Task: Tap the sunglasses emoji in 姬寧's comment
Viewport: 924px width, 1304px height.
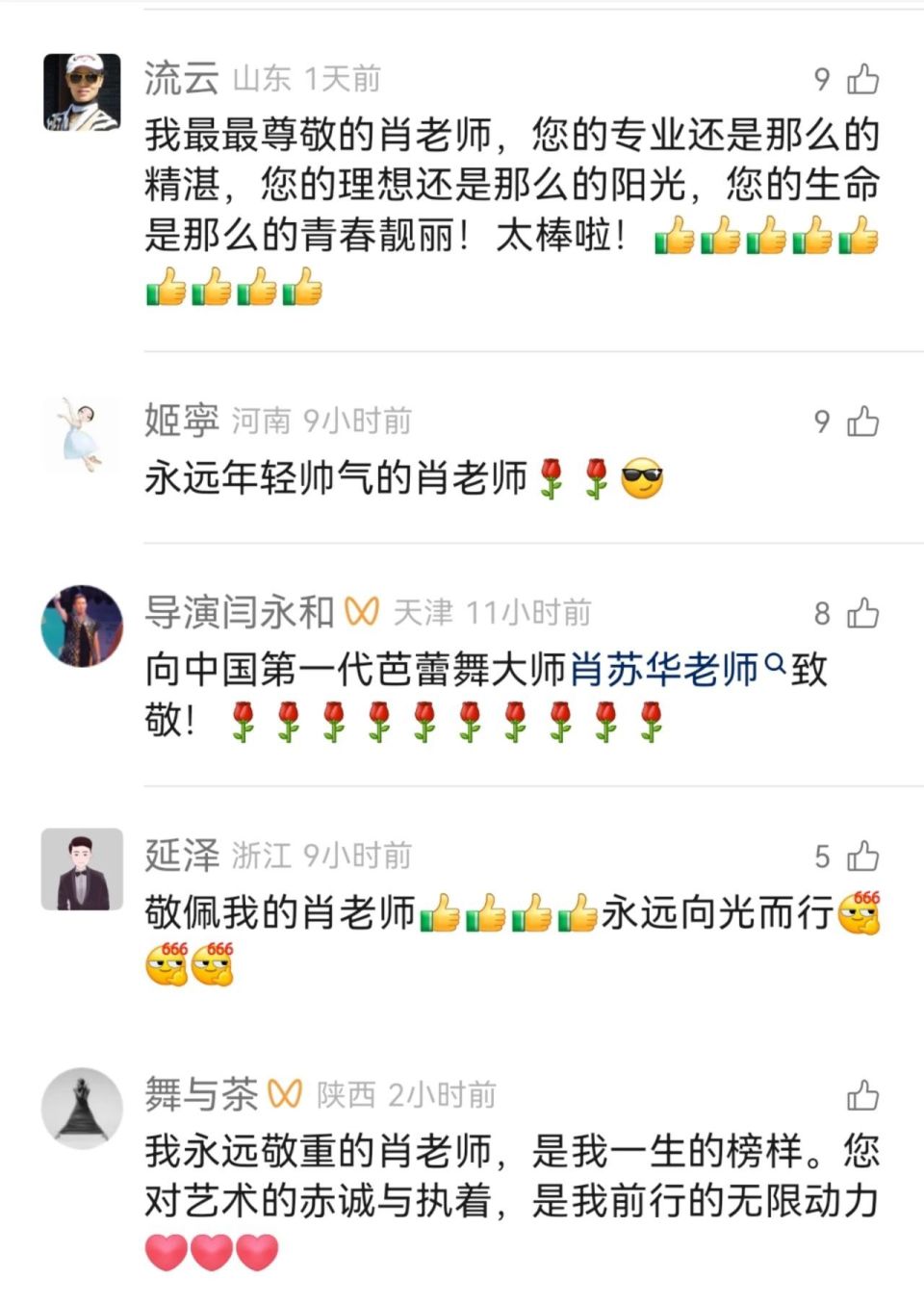Action: point(646,474)
